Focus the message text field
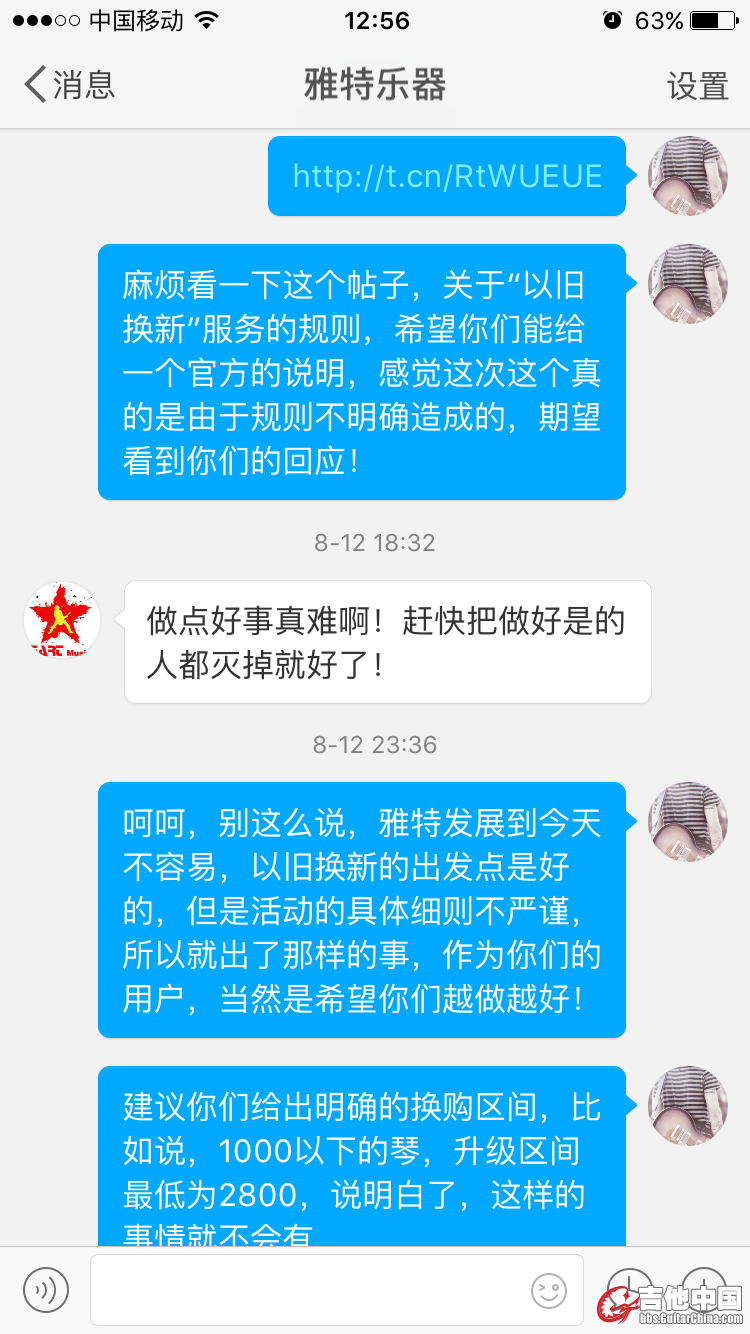The height and width of the screenshot is (1334, 750). (x=310, y=1290)
